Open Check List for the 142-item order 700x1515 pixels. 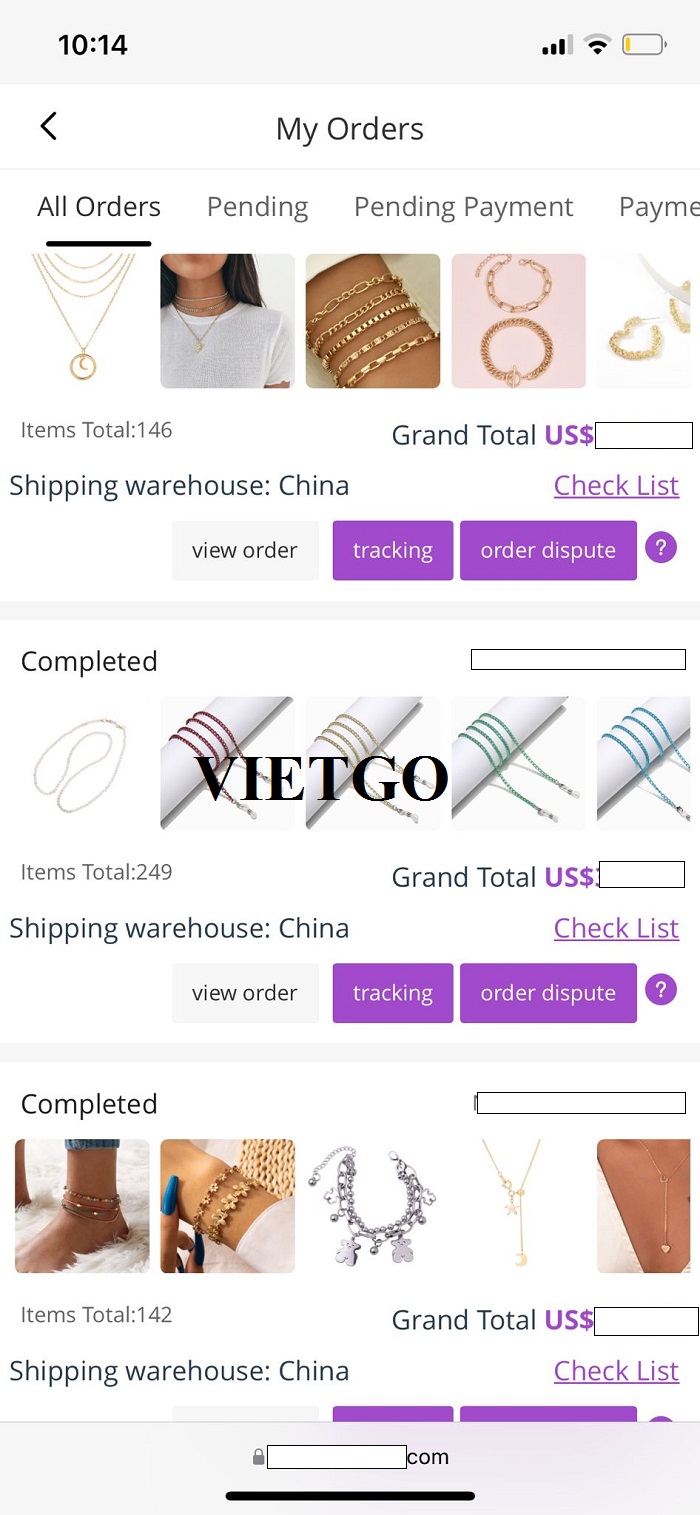tap(616, 1371)
